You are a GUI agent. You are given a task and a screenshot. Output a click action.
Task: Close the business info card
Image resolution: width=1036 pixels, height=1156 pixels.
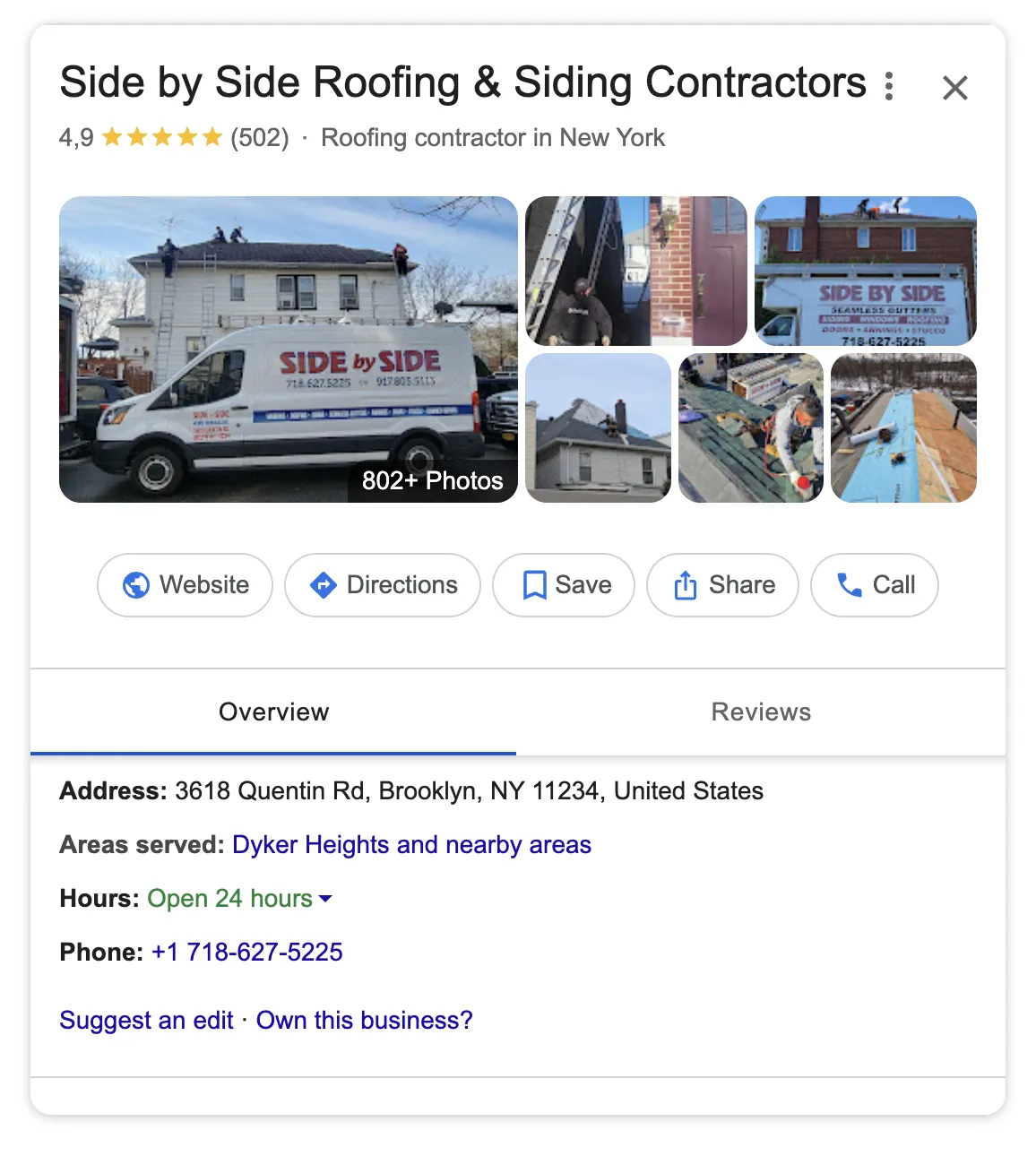pyautogui.click(x=955, y=88)
